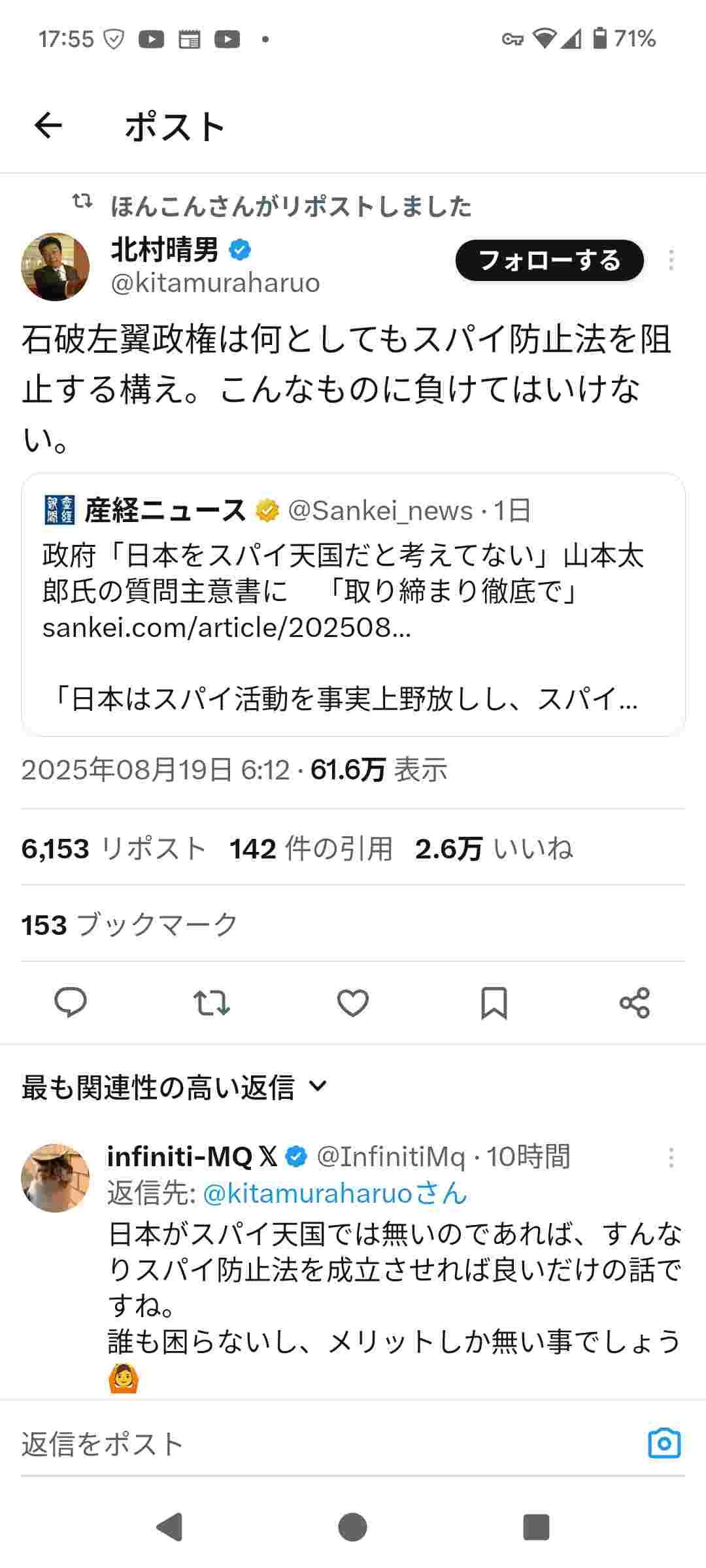Attach a photo with the camera icon
Viewport: 706px width, 1568px height.
(x=664, y=1445)
